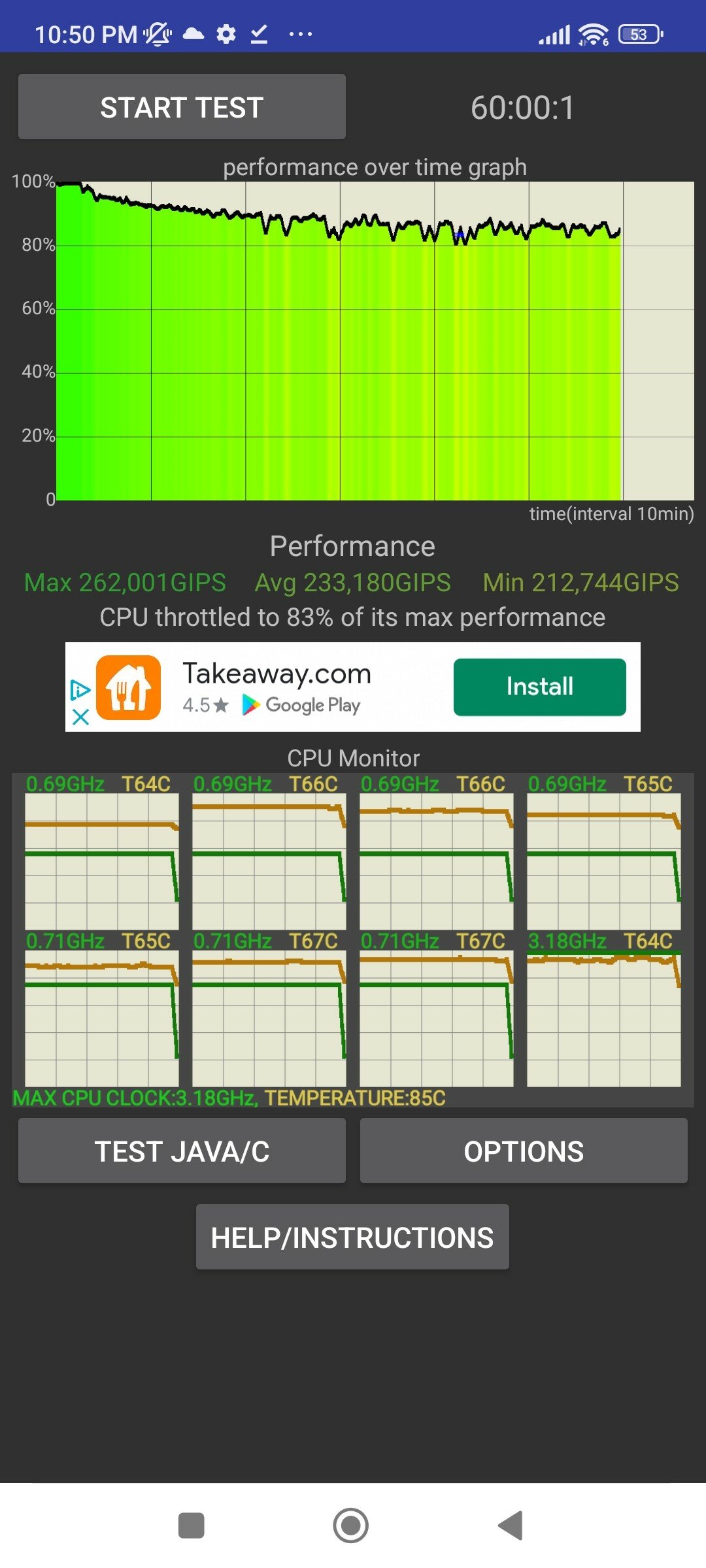Install the Takeaway.com app from ad
The width and height of the screenshot is (706, 1568).
click(x=539, y=687)
